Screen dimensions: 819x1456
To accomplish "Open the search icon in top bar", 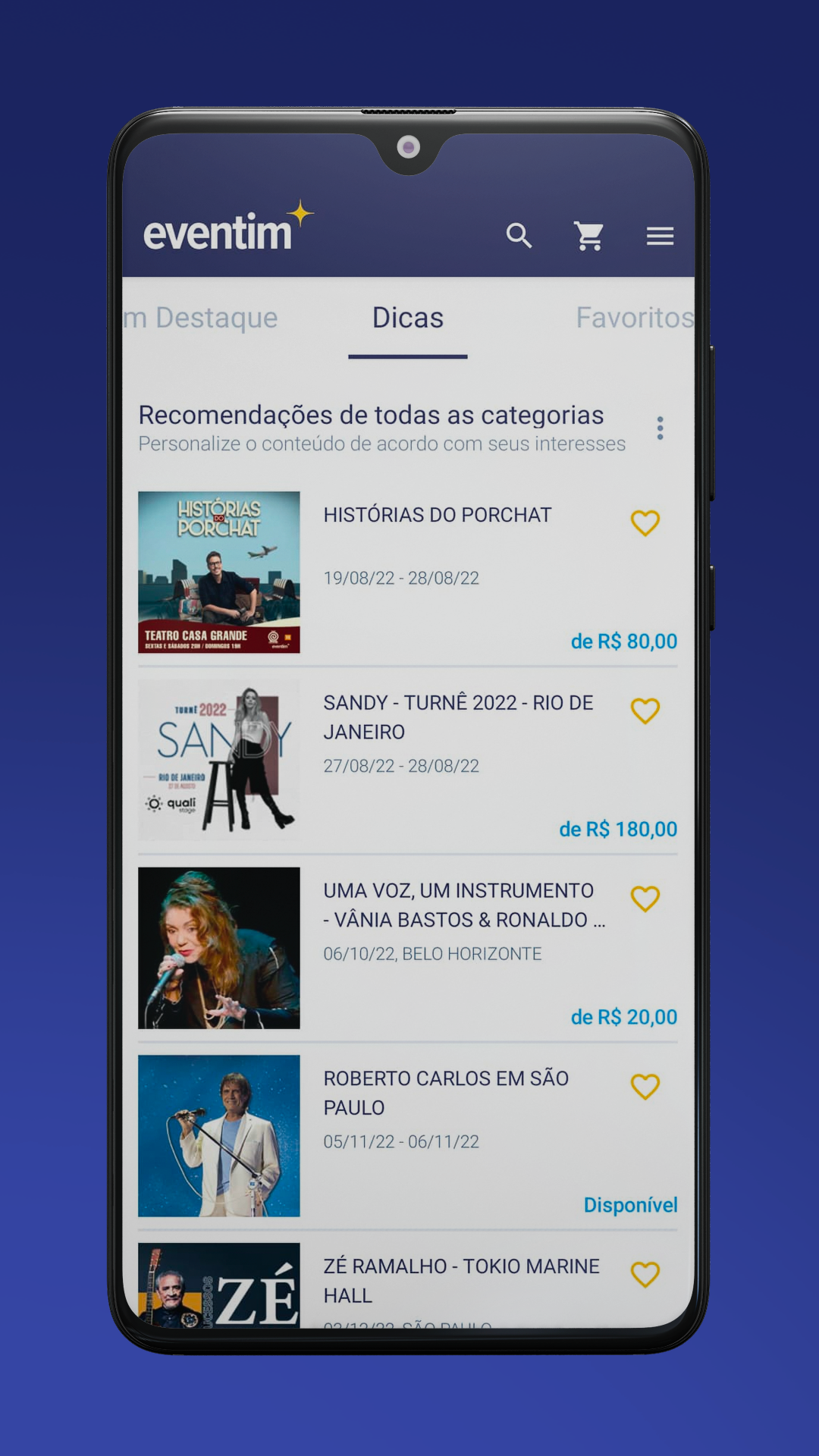I will point(519,237).
